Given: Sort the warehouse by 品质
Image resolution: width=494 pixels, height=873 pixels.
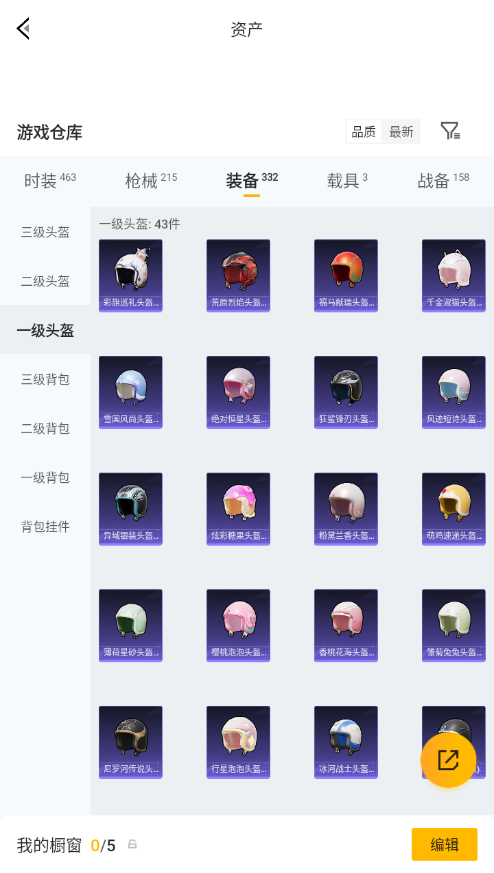Looking at the screenshot, I should point(364,132).
